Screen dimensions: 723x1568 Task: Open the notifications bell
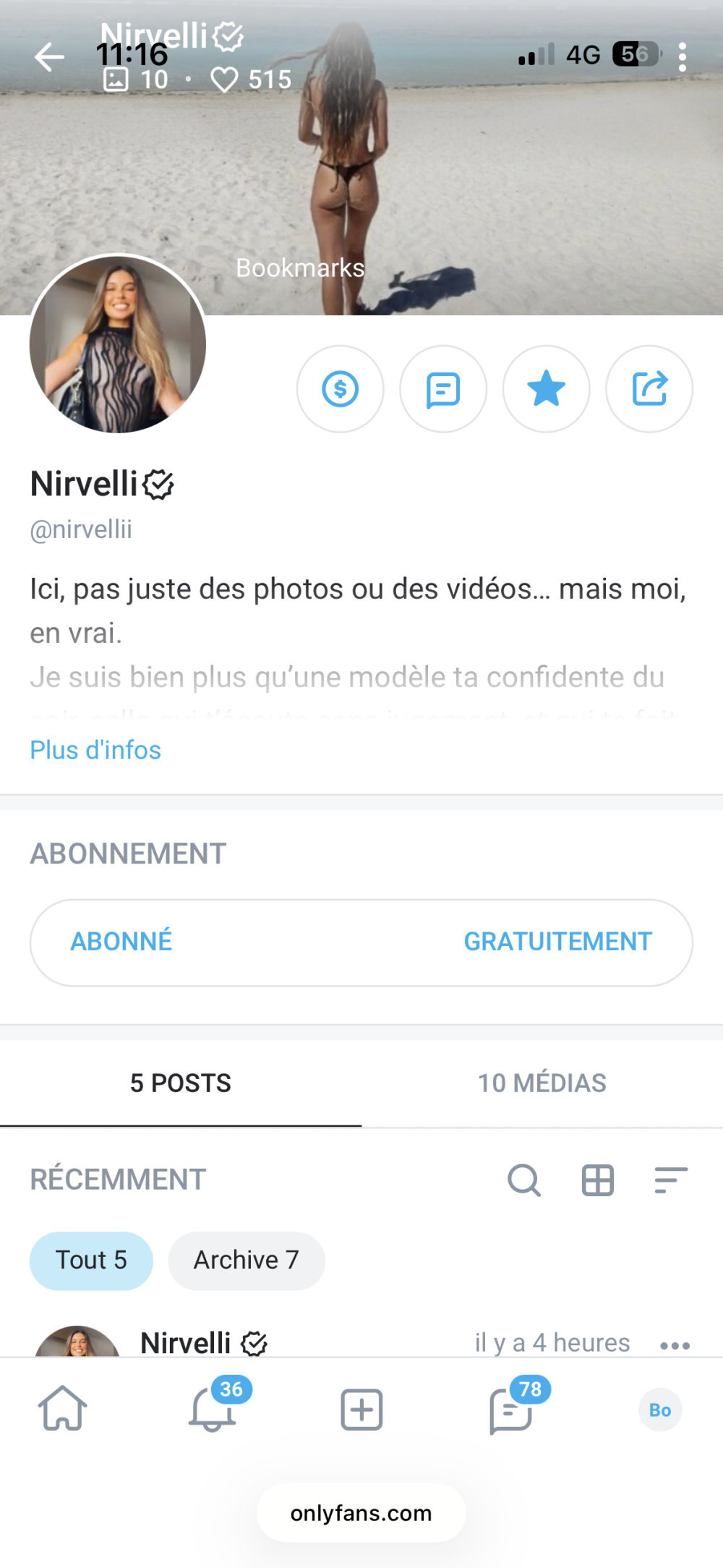[212, 1409]
